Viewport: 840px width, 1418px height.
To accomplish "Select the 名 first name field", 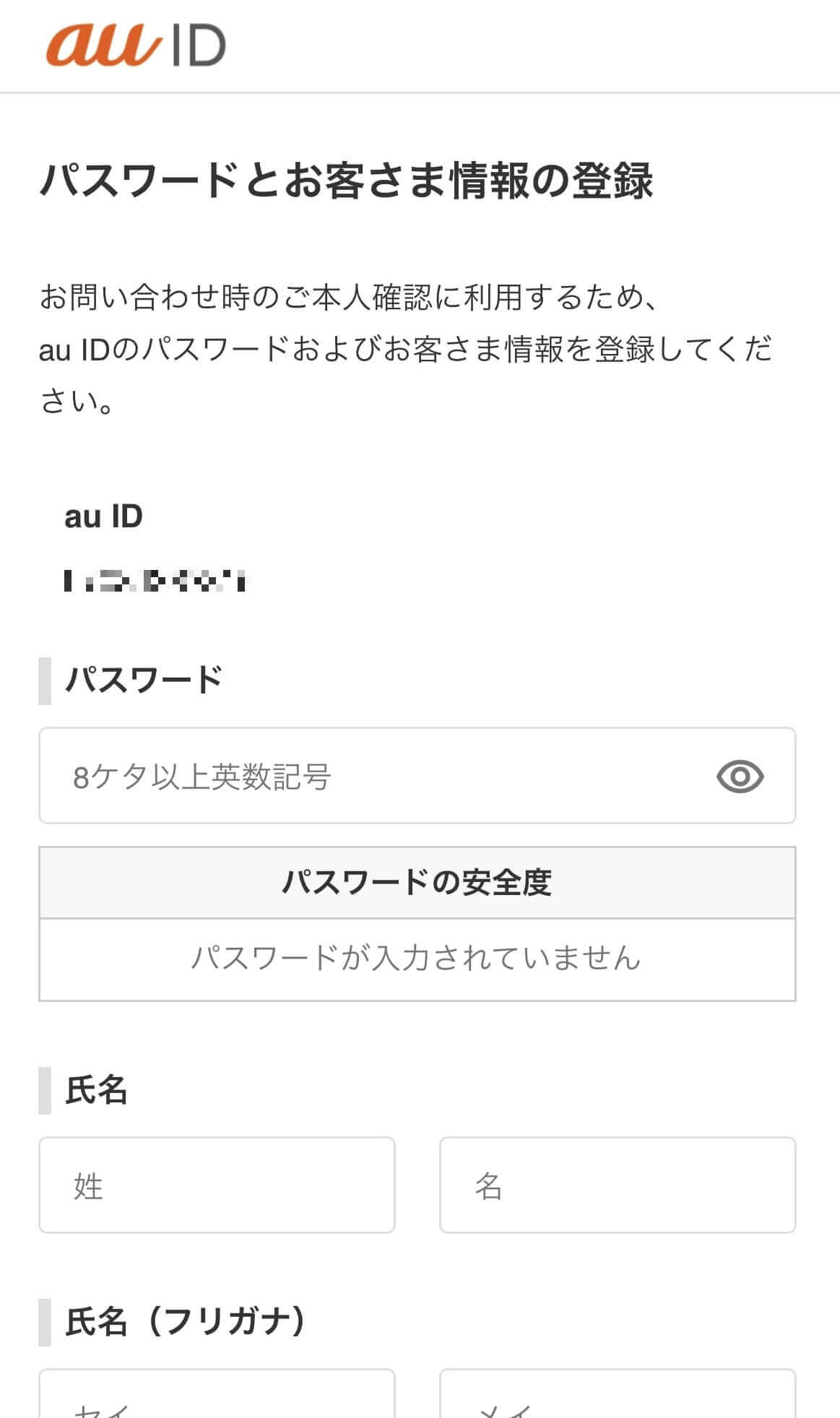I will pos(618,1185).
